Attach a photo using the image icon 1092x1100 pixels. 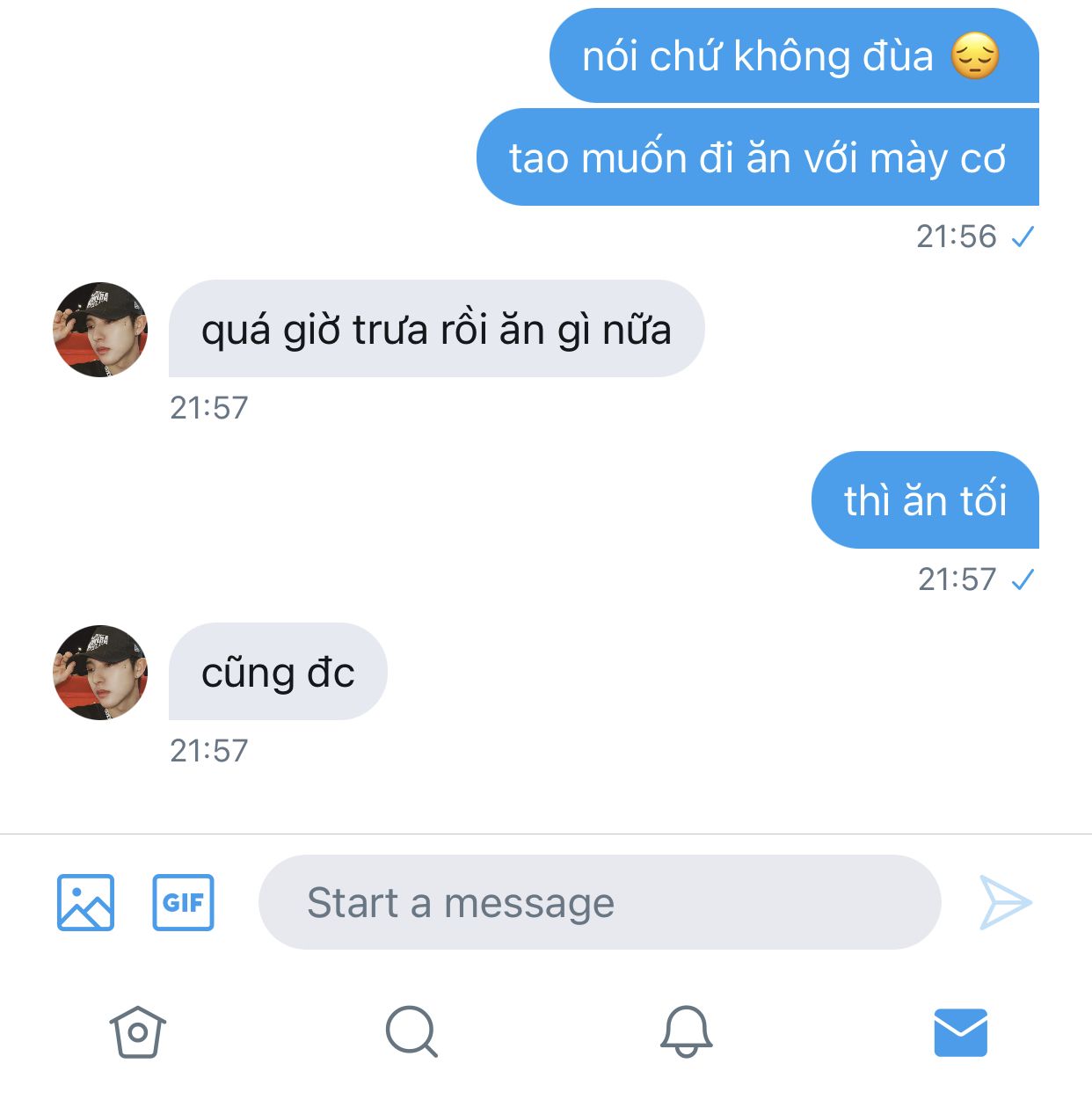[x=85, y=902]
